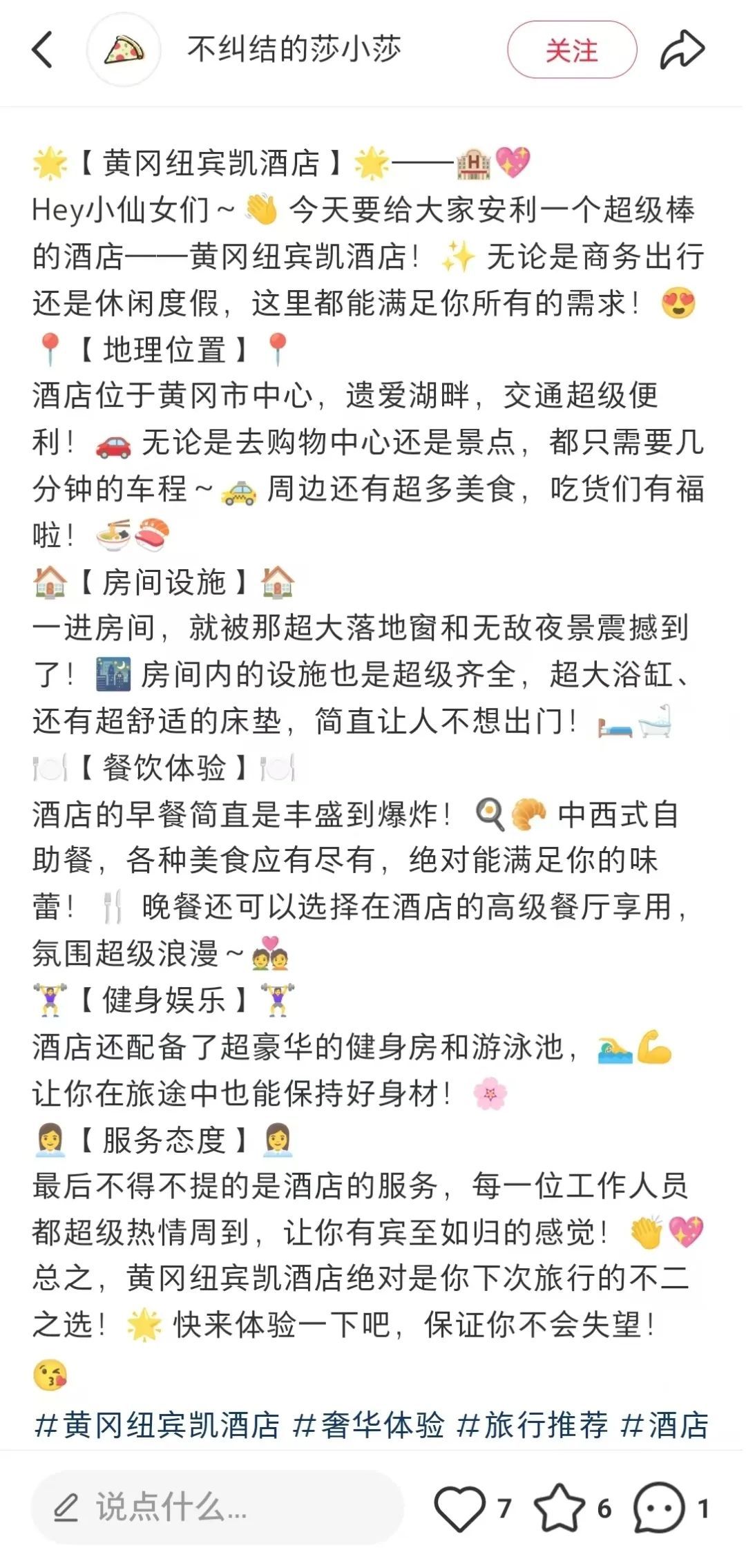The image size is (746, 1568).
Task: Open hashtag #酒店
Action: point(665,1425)
